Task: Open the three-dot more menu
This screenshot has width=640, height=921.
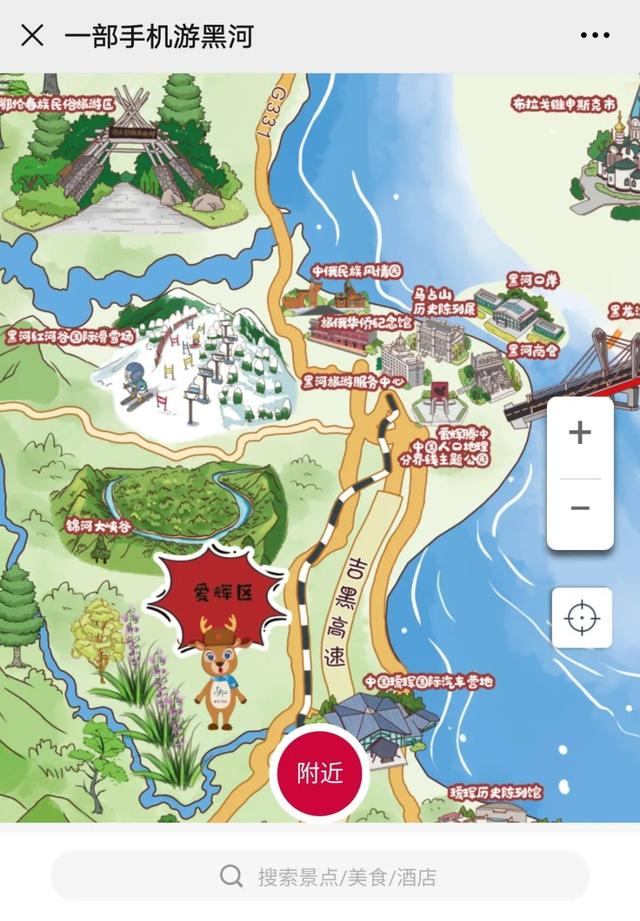Action: 594,36
